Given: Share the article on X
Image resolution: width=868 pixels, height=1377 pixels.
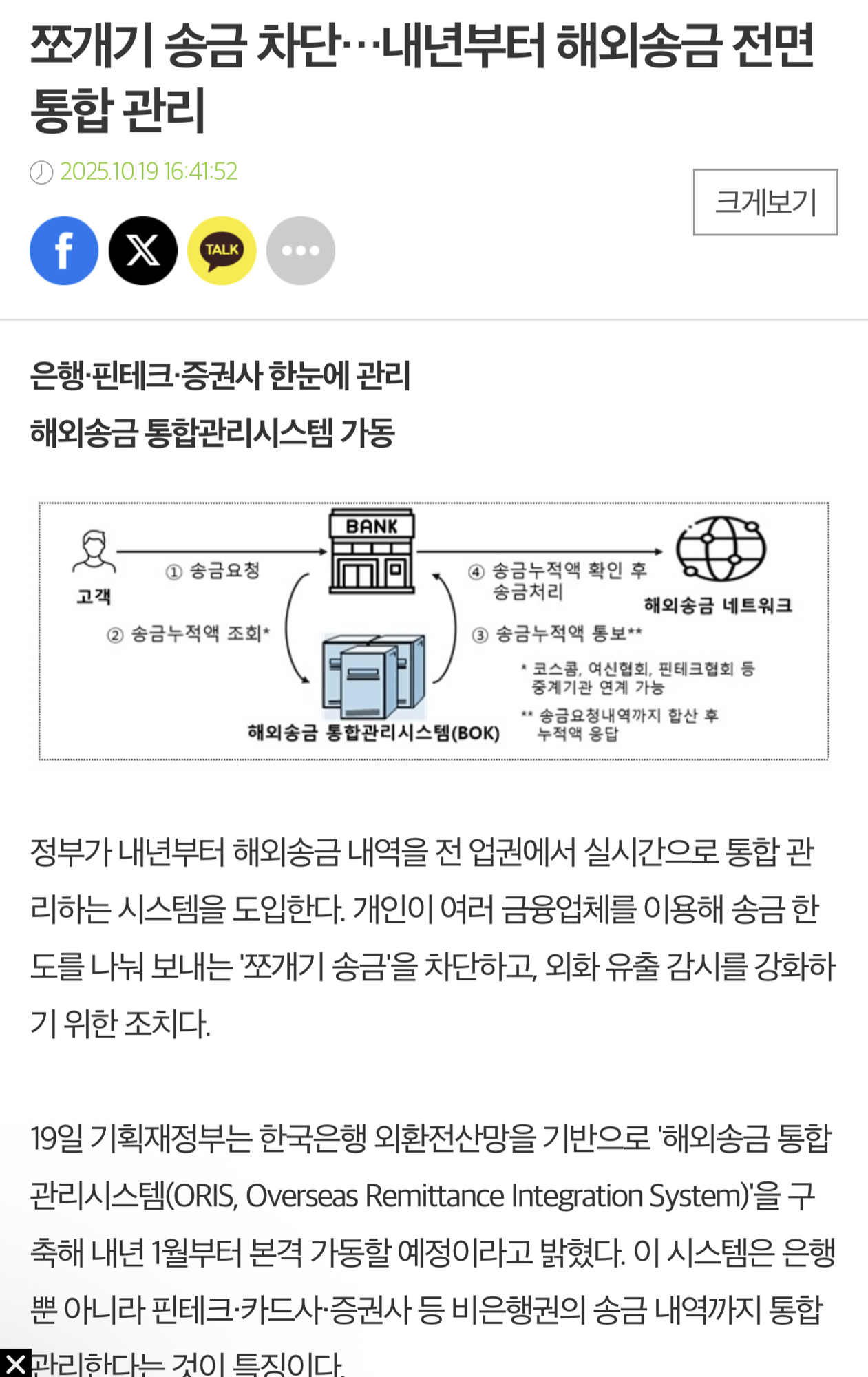Looking at the screenshot, I should pyautogui.click(x=143, y=251).
